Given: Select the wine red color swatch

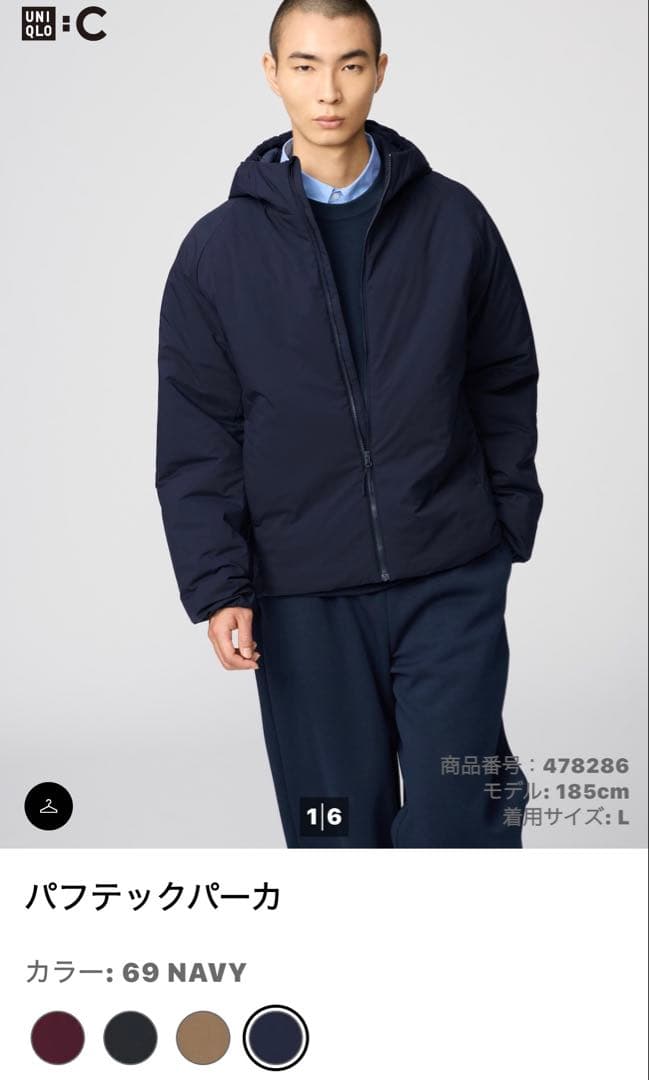Looking at the screenshot, I should [57, 1037].
